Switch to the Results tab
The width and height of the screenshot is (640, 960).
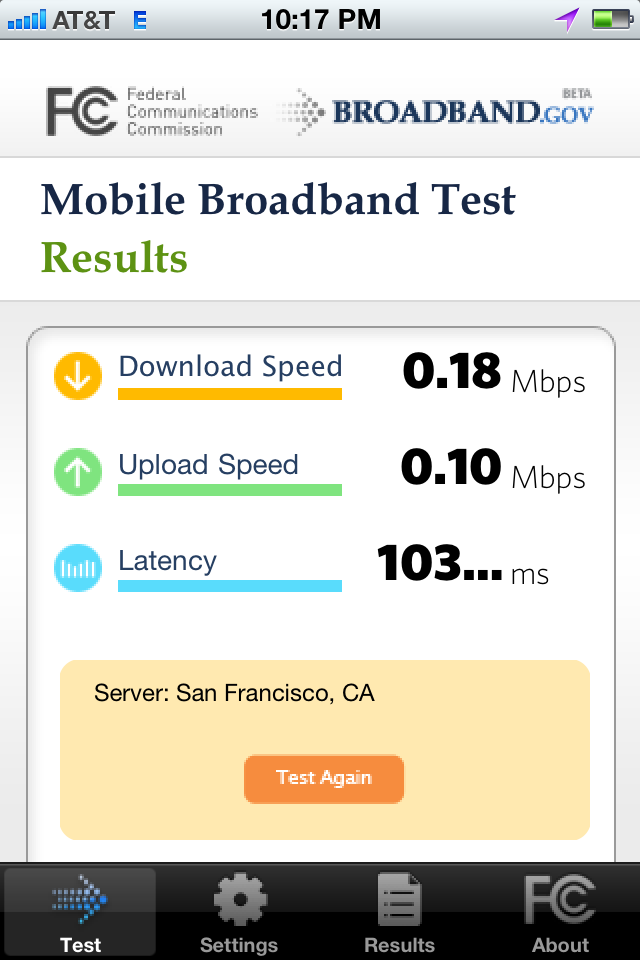pyautogui.click(x=399, y=912)
